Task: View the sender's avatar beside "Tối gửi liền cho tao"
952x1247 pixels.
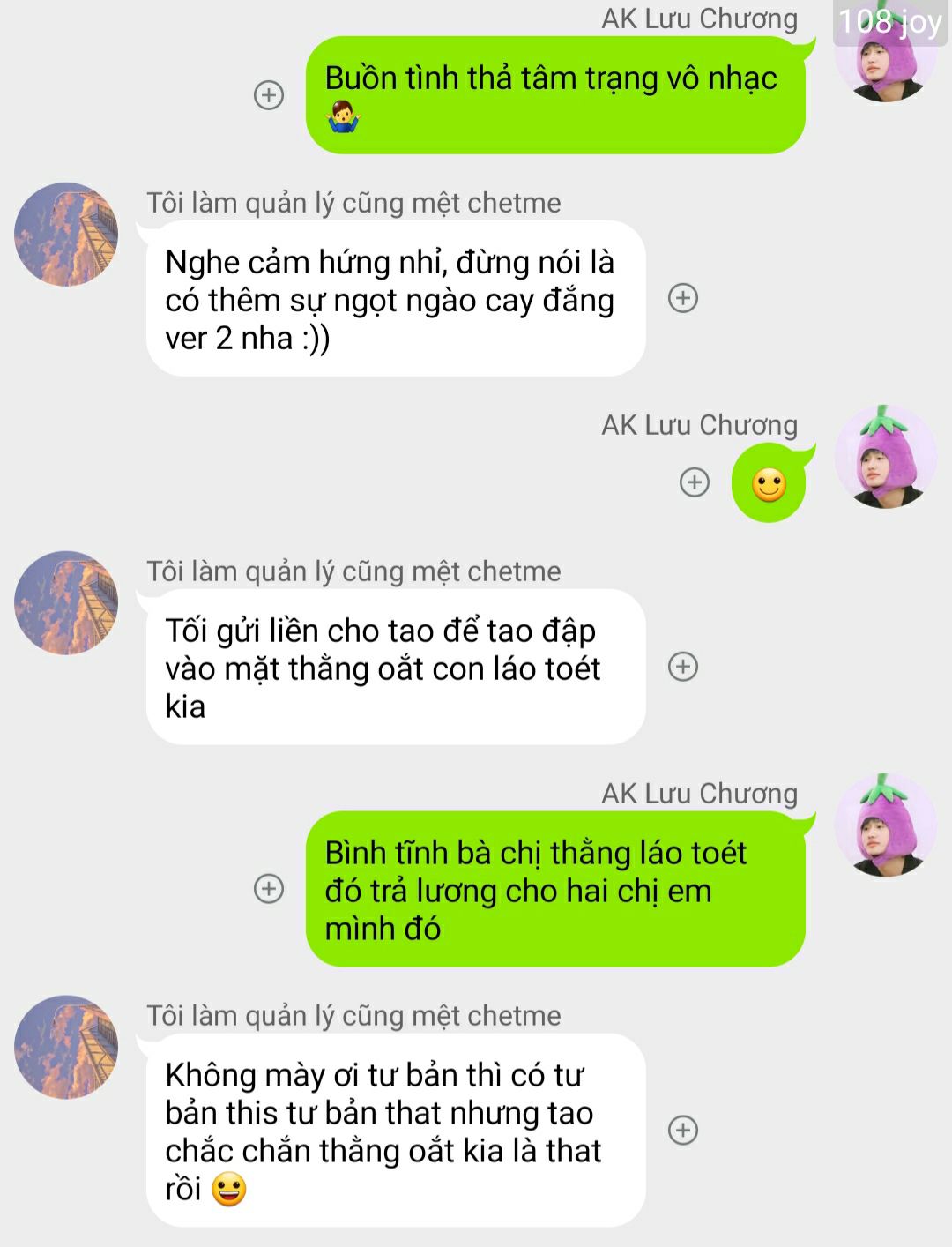Action: click(66, 603)
